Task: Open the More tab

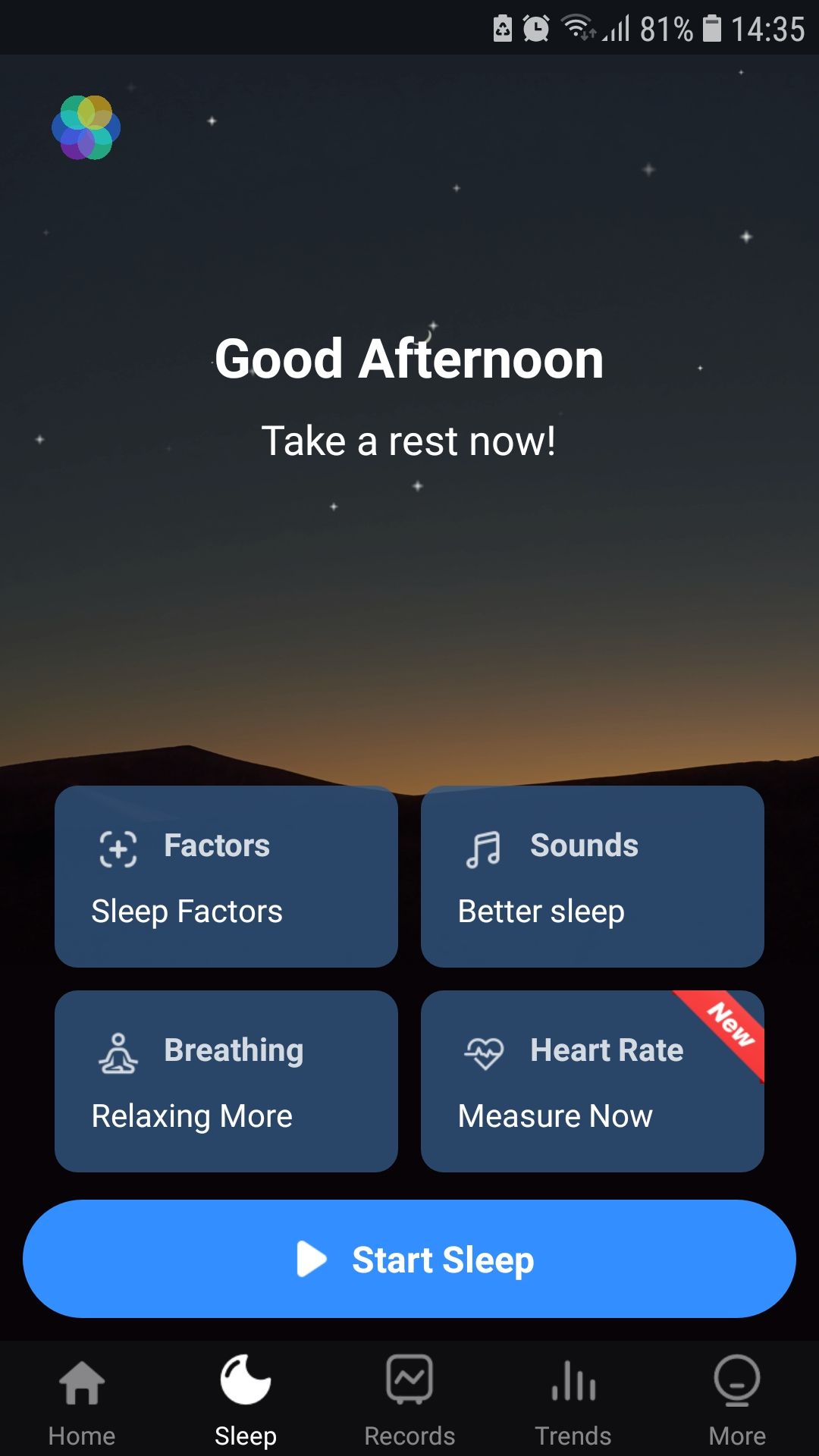Action: click(x=737, y=1400)
